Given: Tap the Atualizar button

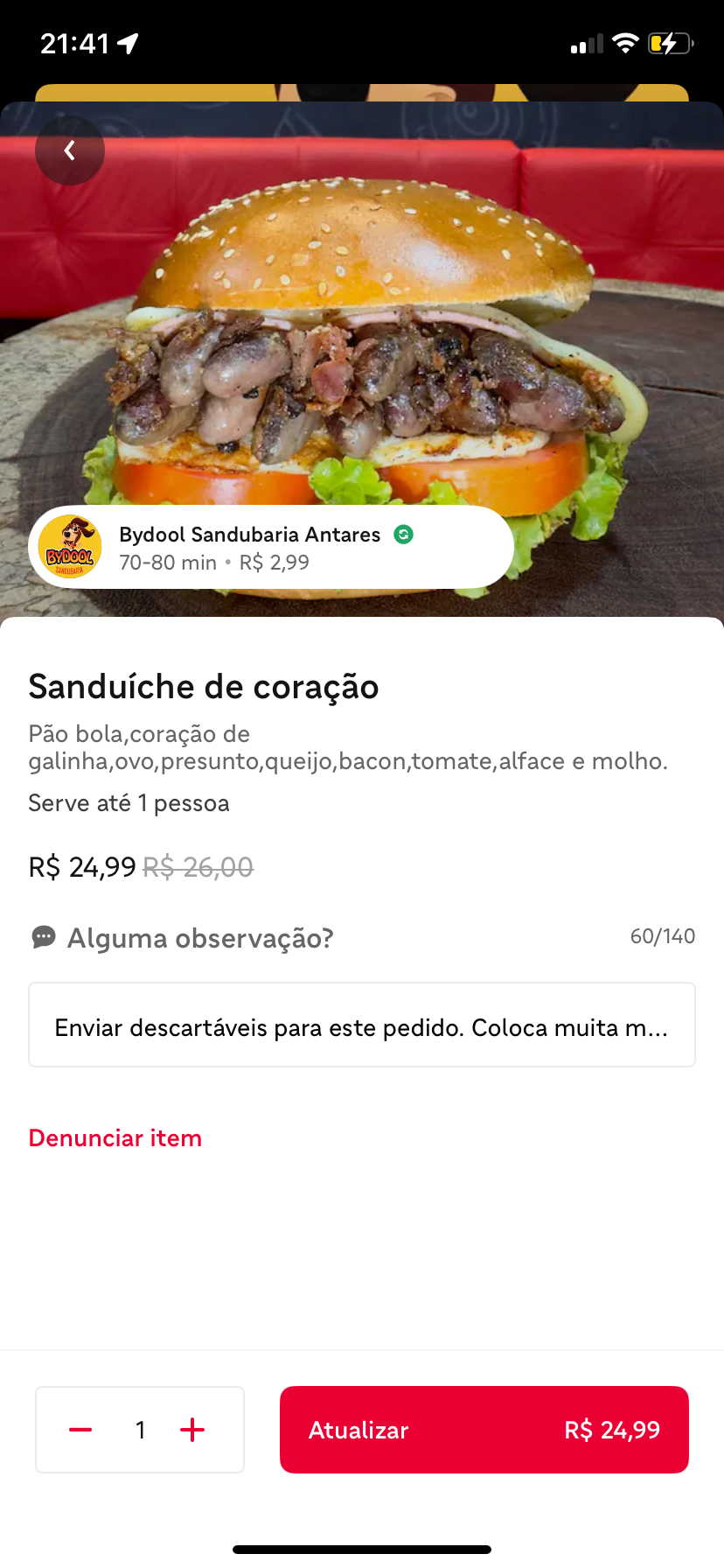Looking at the screenshot, I should (x=484, y=1429).
